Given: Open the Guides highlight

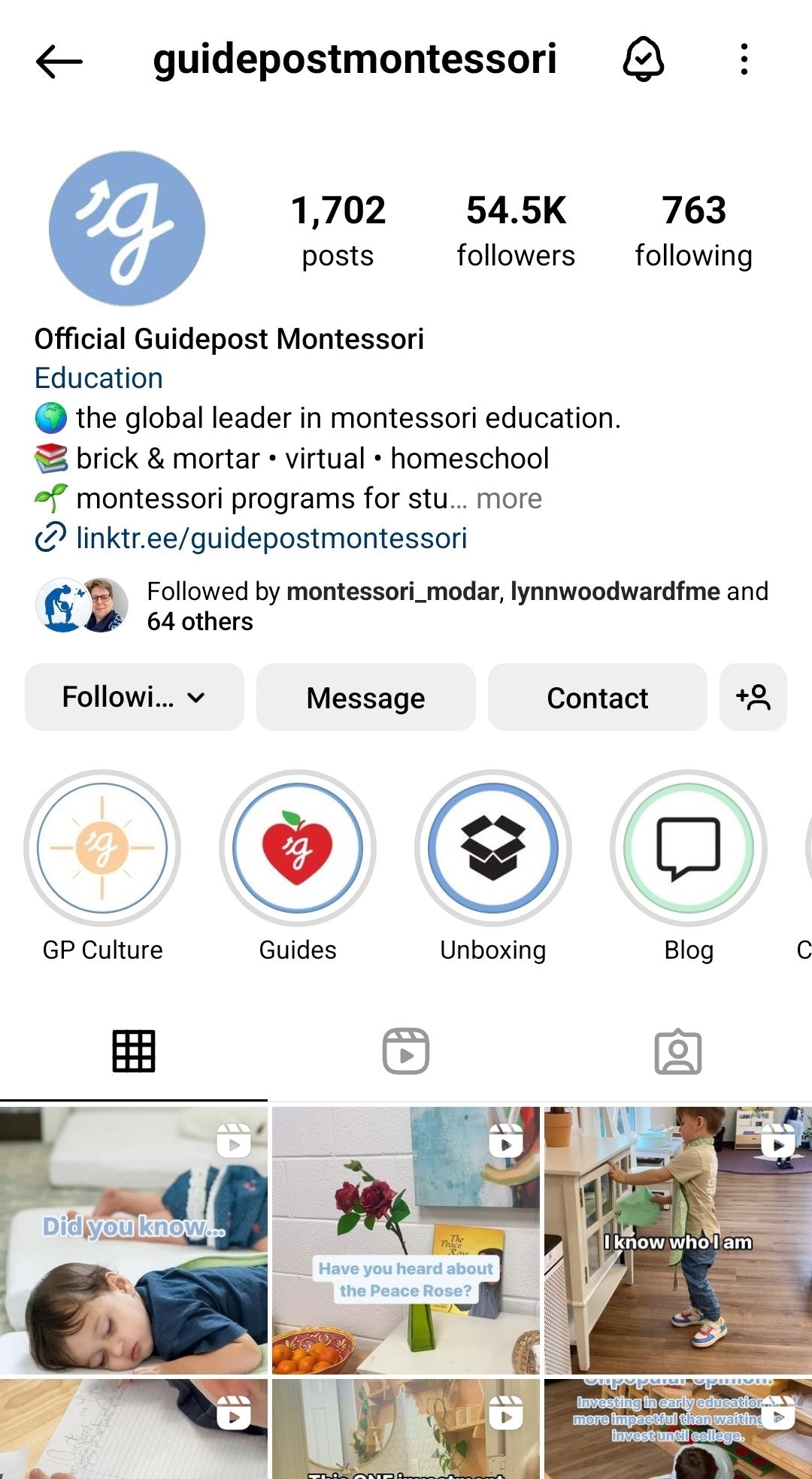Looking at the screenshot, I should tap(298, 848).
